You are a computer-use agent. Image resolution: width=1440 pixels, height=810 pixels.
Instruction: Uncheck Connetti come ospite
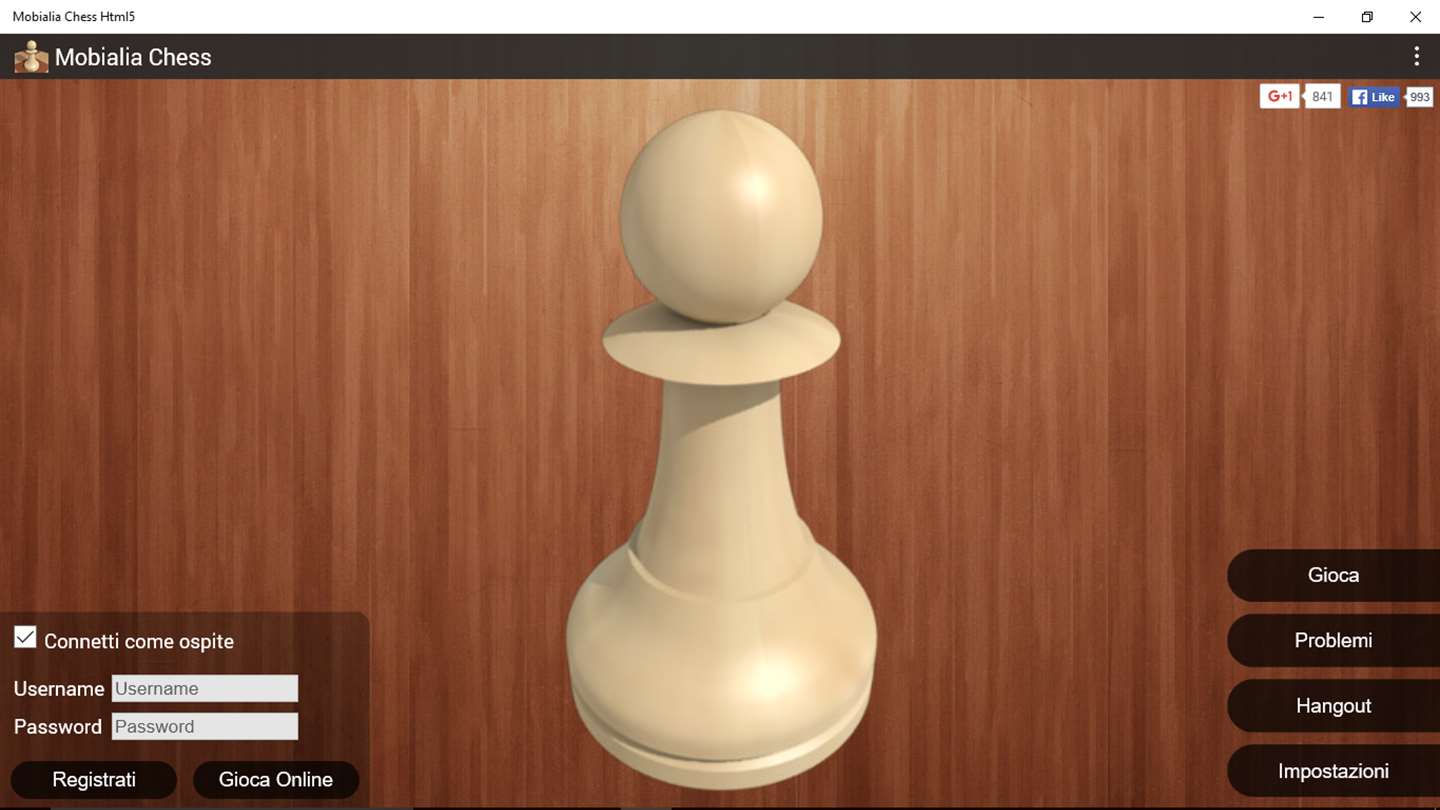[25, 638]
